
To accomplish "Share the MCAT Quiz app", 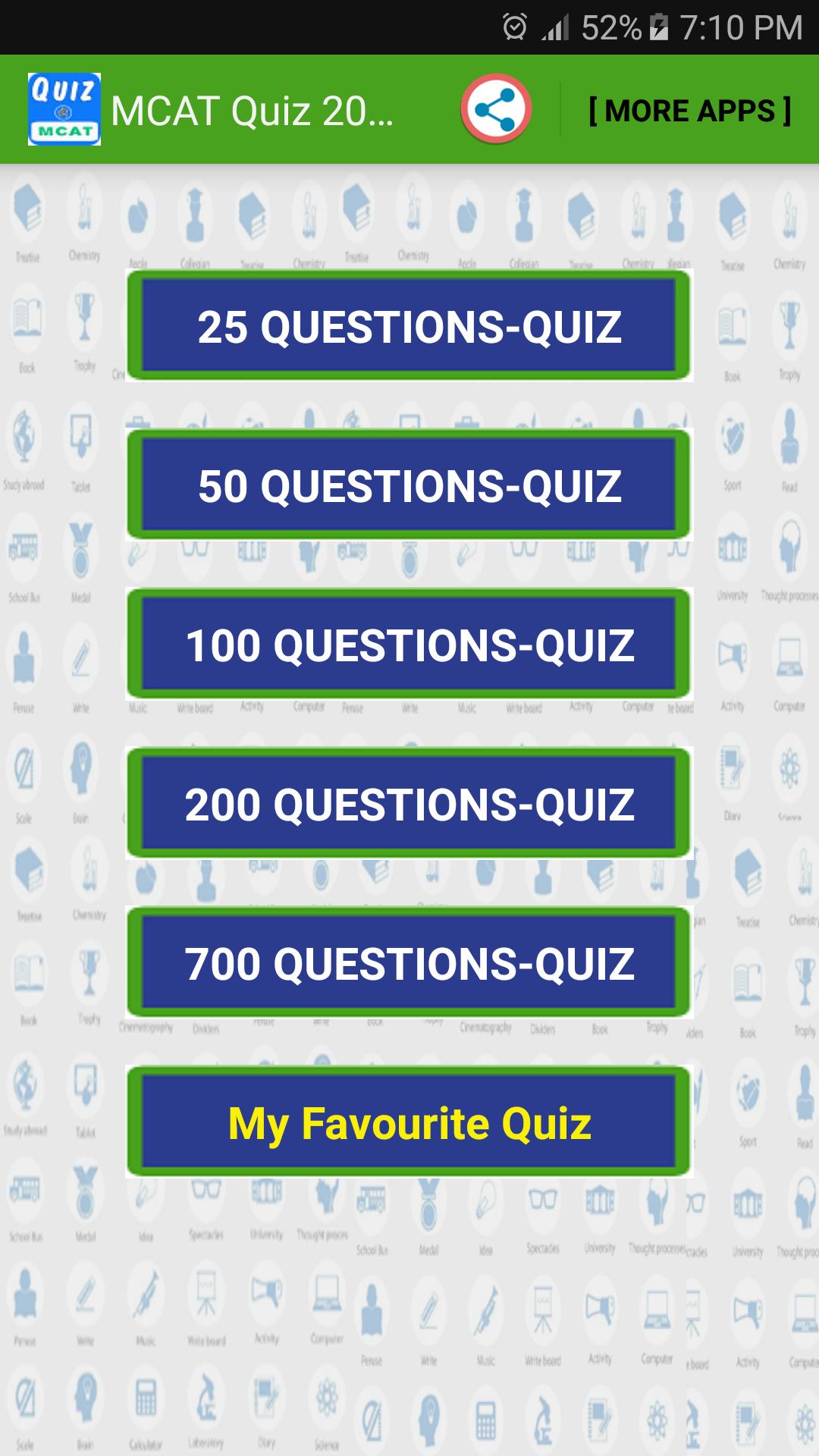I will (496, 109).
